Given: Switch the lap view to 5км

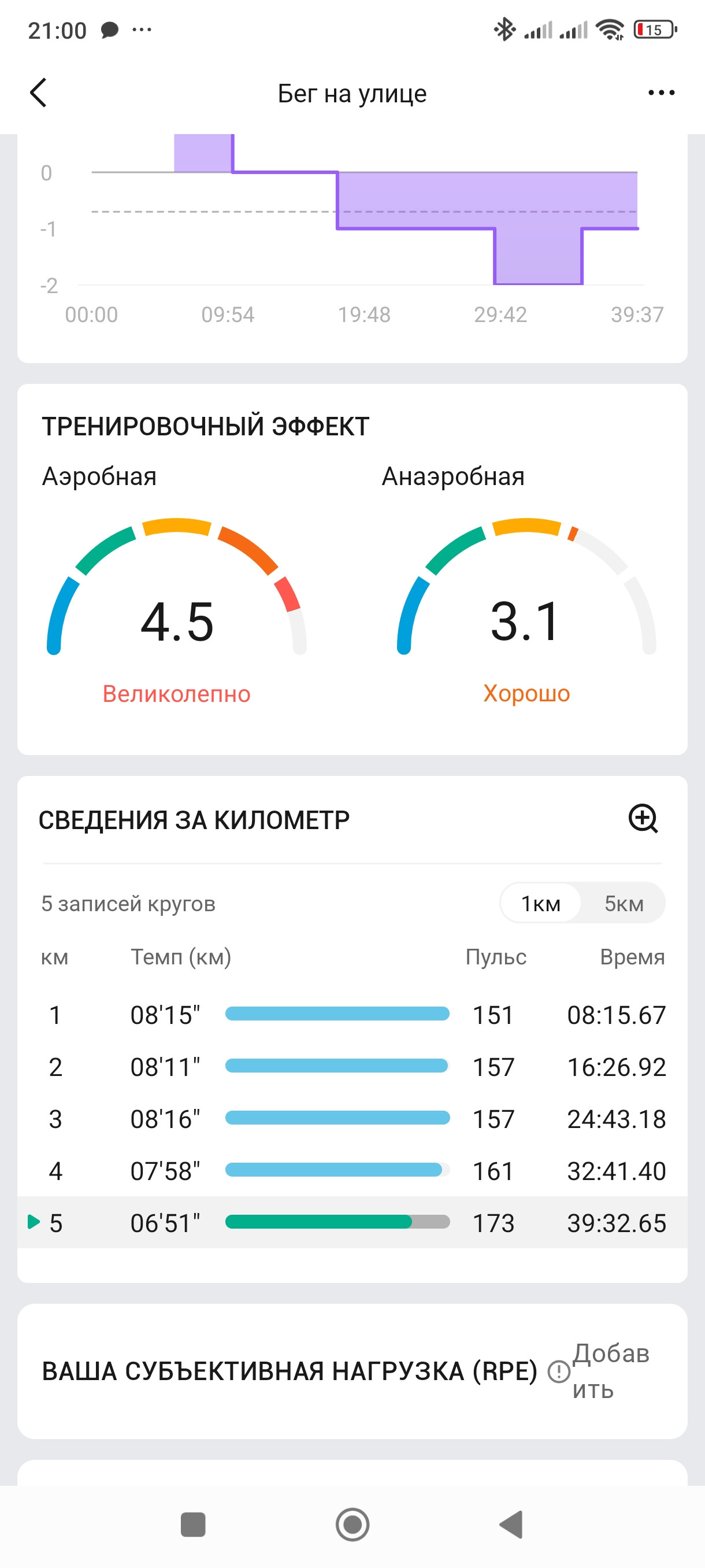Looking at the screenshot, I should point(624,903).
